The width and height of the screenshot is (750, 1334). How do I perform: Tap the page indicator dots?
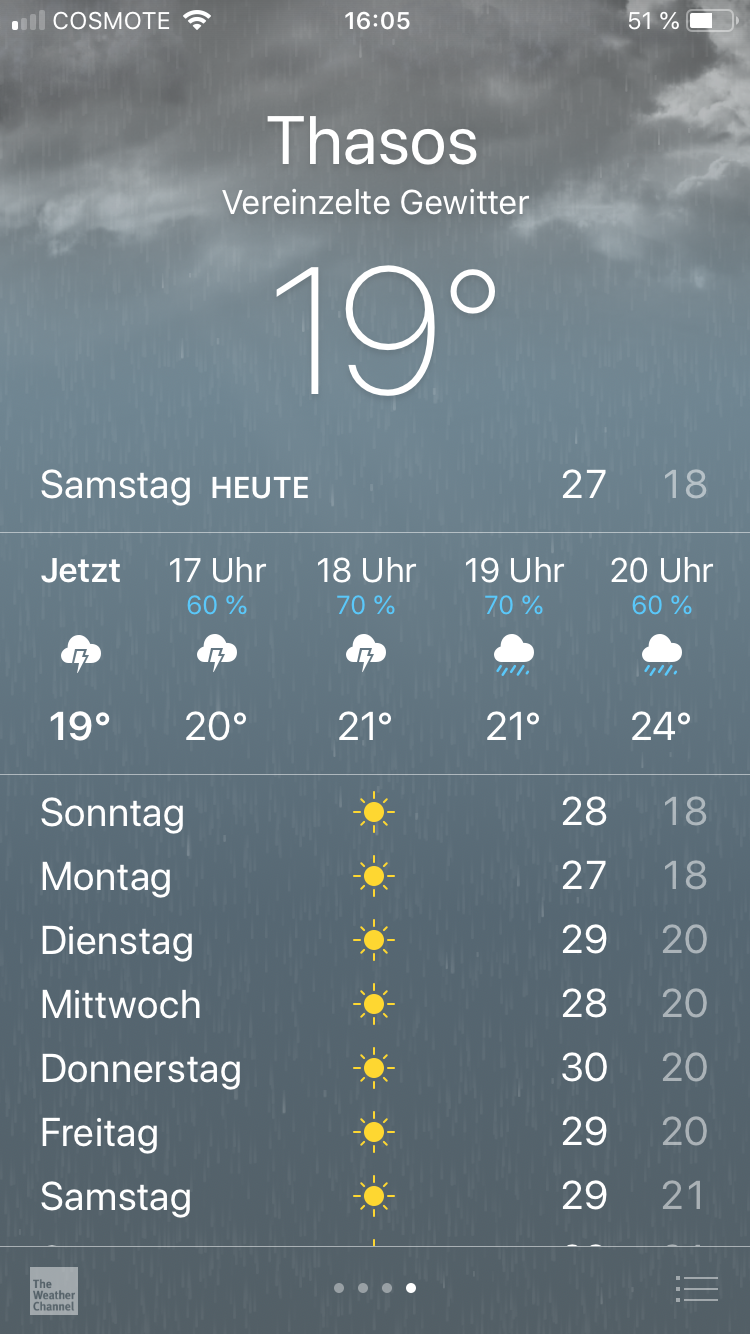(375, 1288)
